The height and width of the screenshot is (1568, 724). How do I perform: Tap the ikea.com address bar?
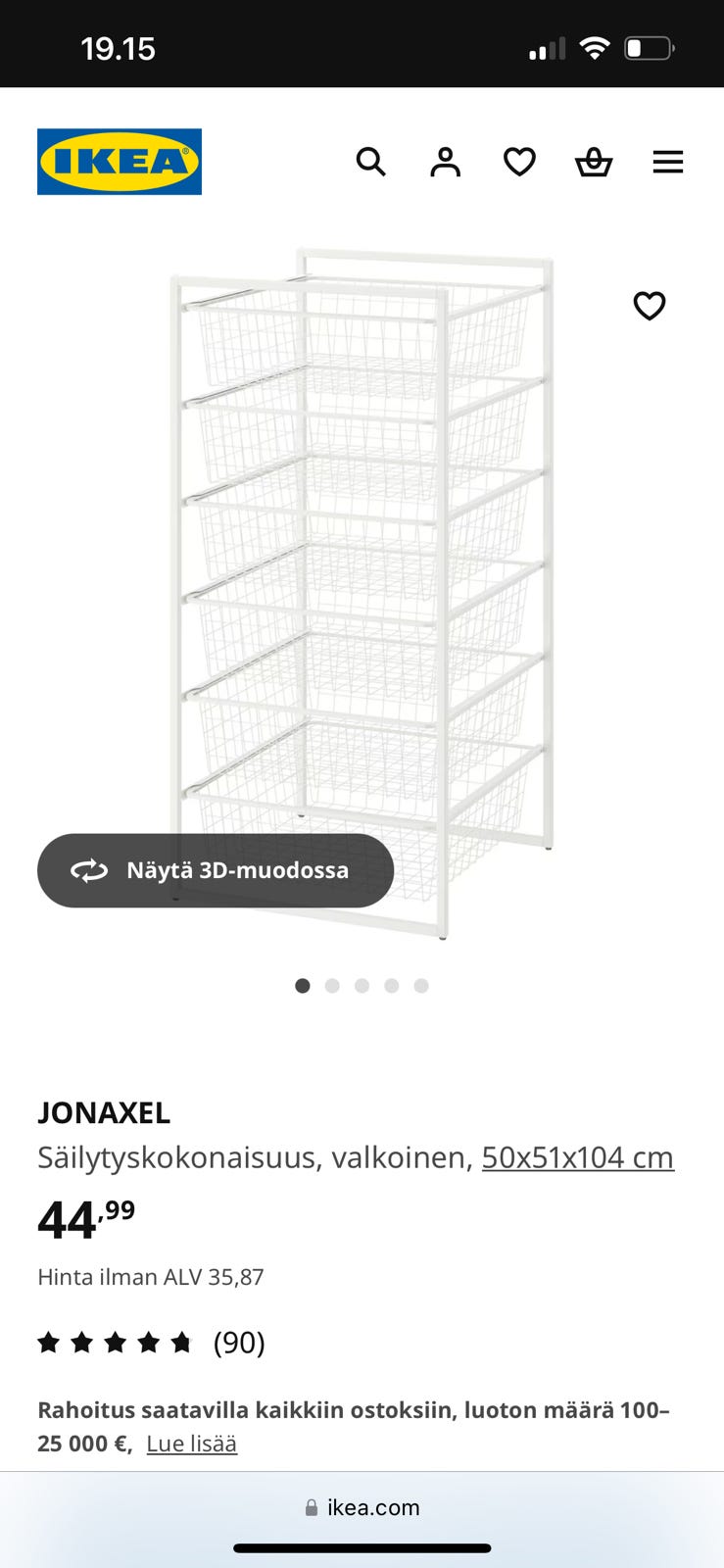tap(362, 1507)
